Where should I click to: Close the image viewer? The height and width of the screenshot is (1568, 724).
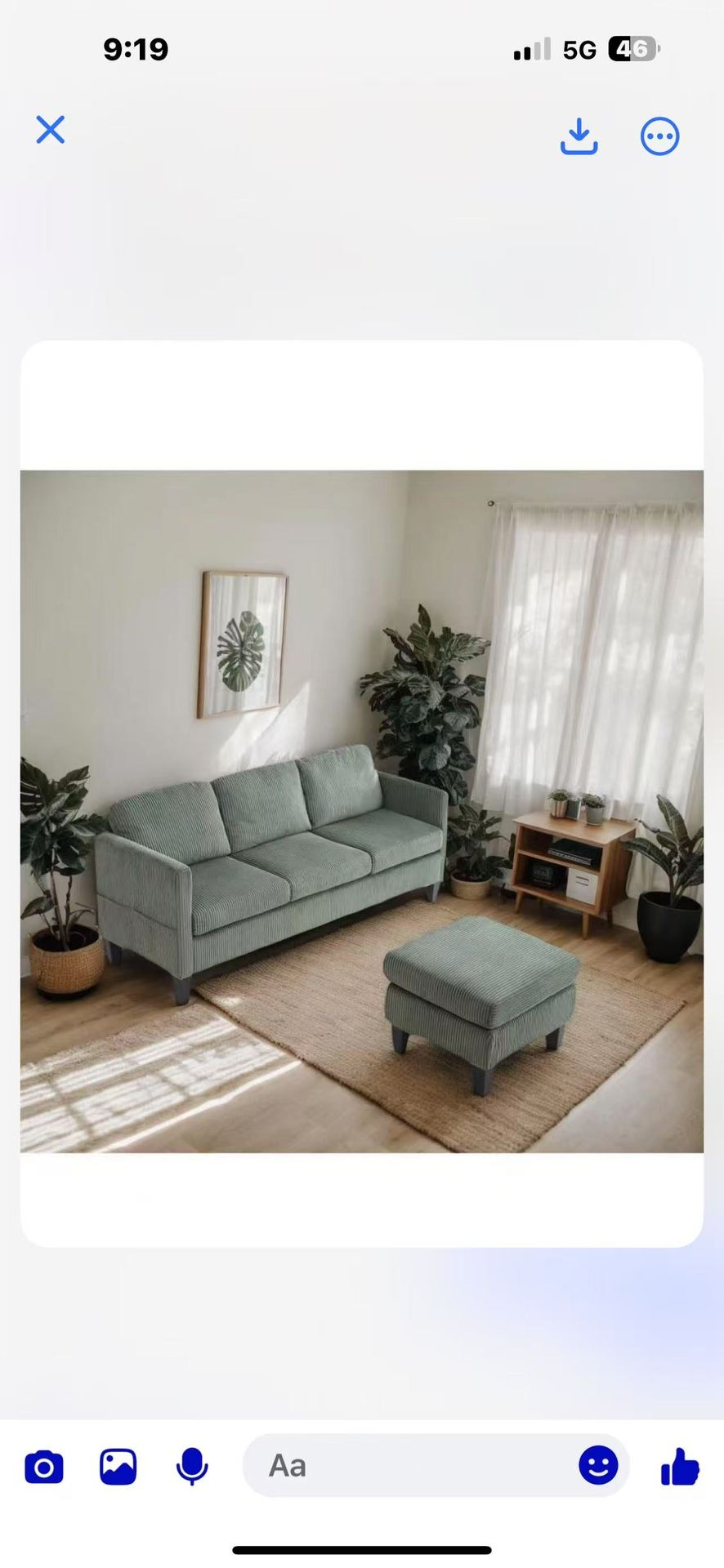[50, 130]
